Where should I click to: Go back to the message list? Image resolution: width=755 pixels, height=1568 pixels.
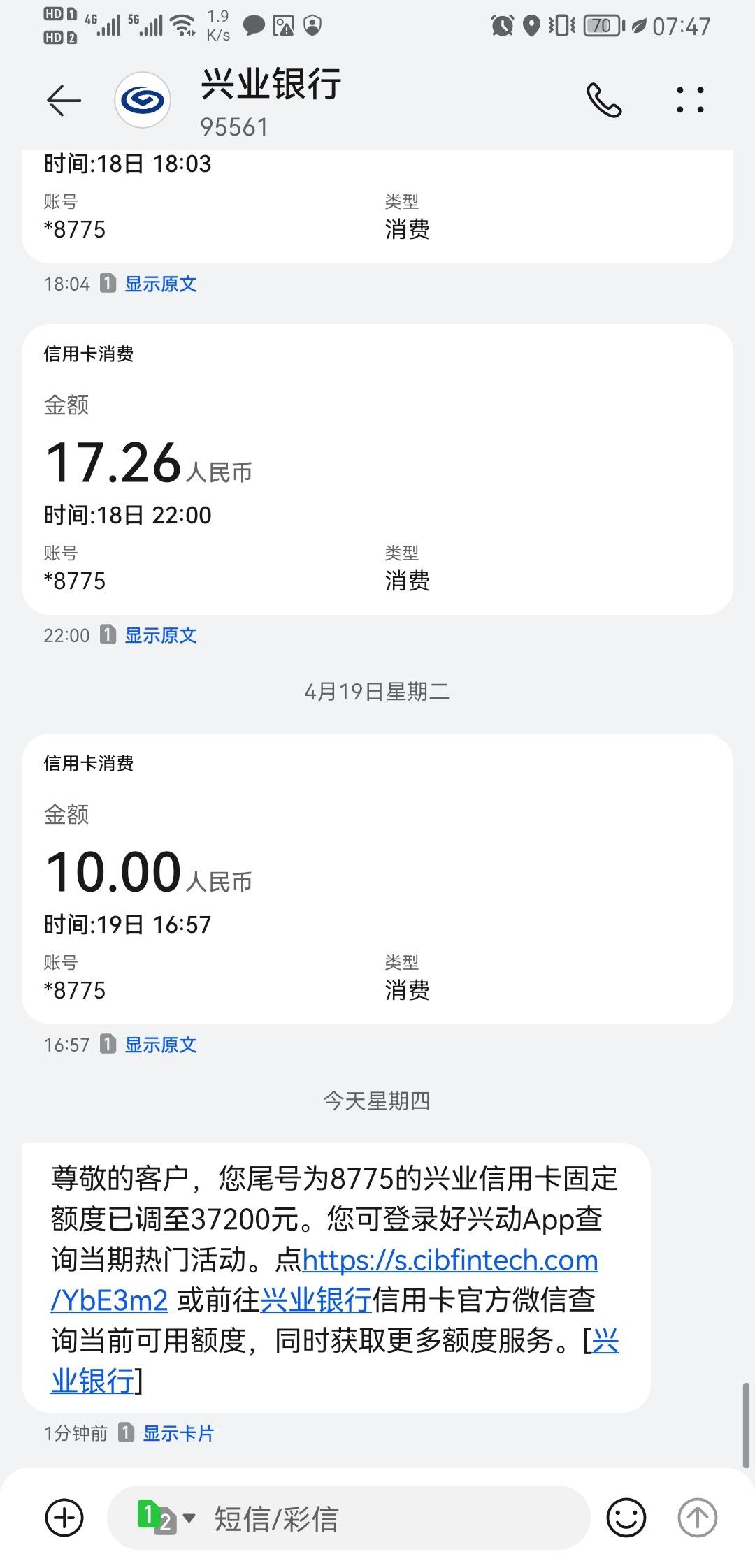[64, 101]
